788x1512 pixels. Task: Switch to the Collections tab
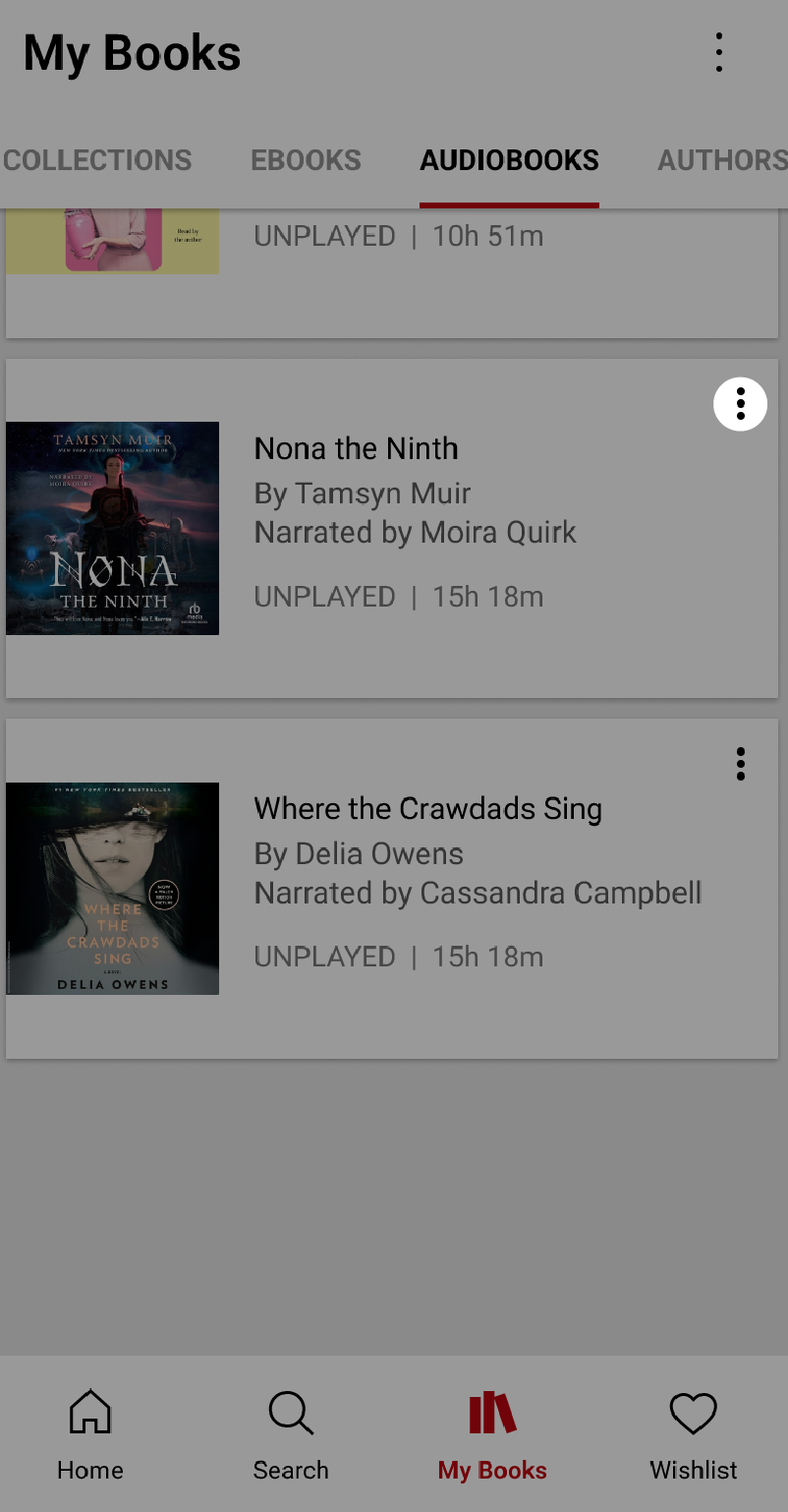point(97,160)
